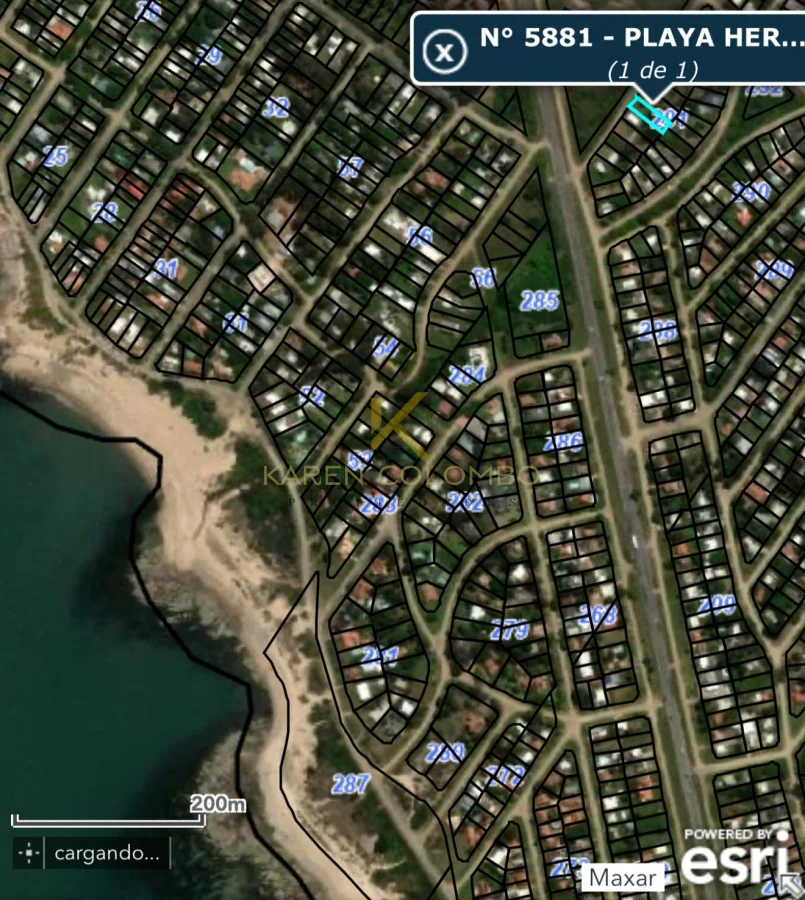805x900 pixels.
Task: Open the N° 5881 - PLAYA HER... popup title
Action: pos(640,38)
